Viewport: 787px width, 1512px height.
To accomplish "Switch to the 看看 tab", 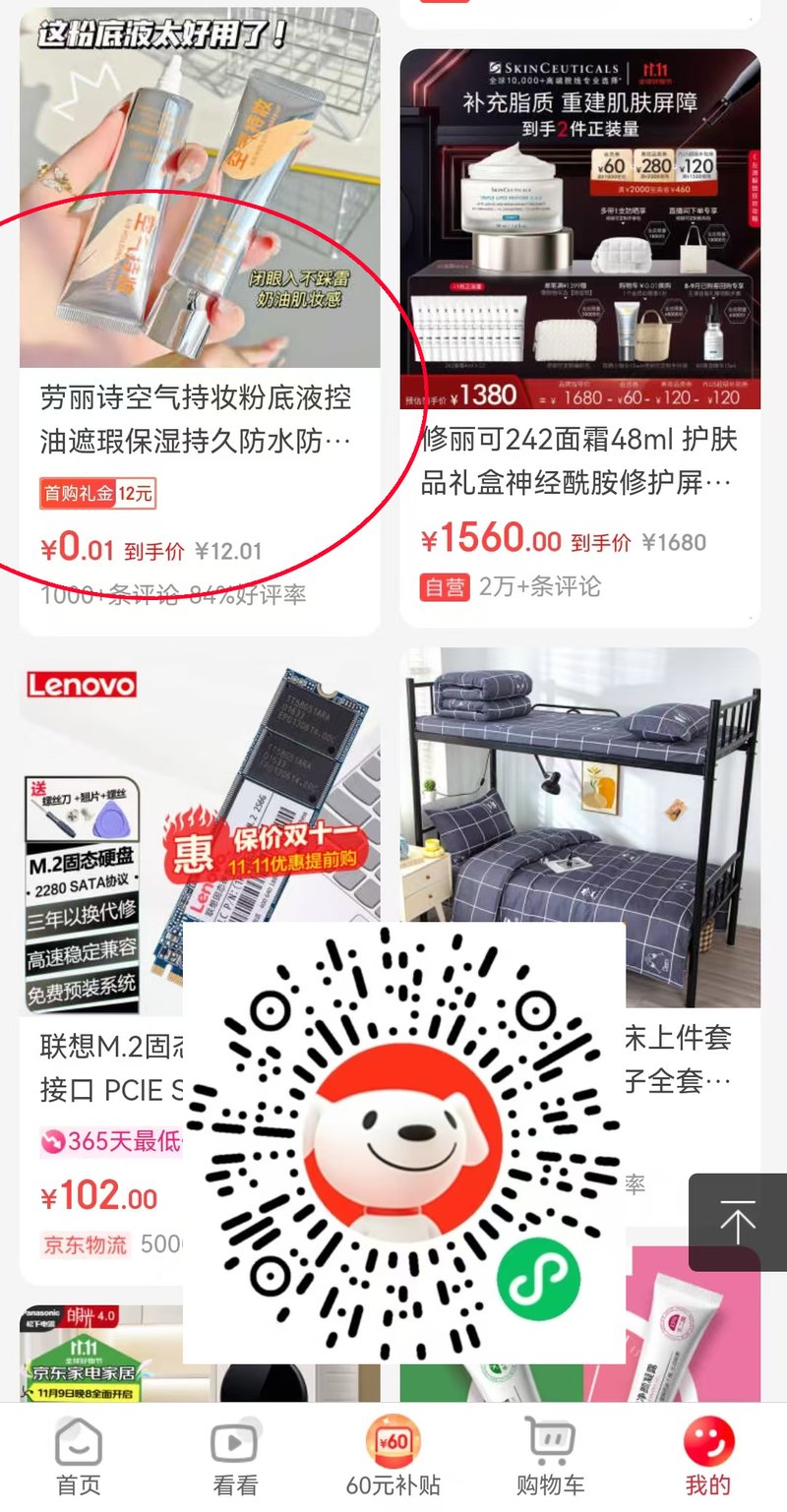I will [235, 1456].
